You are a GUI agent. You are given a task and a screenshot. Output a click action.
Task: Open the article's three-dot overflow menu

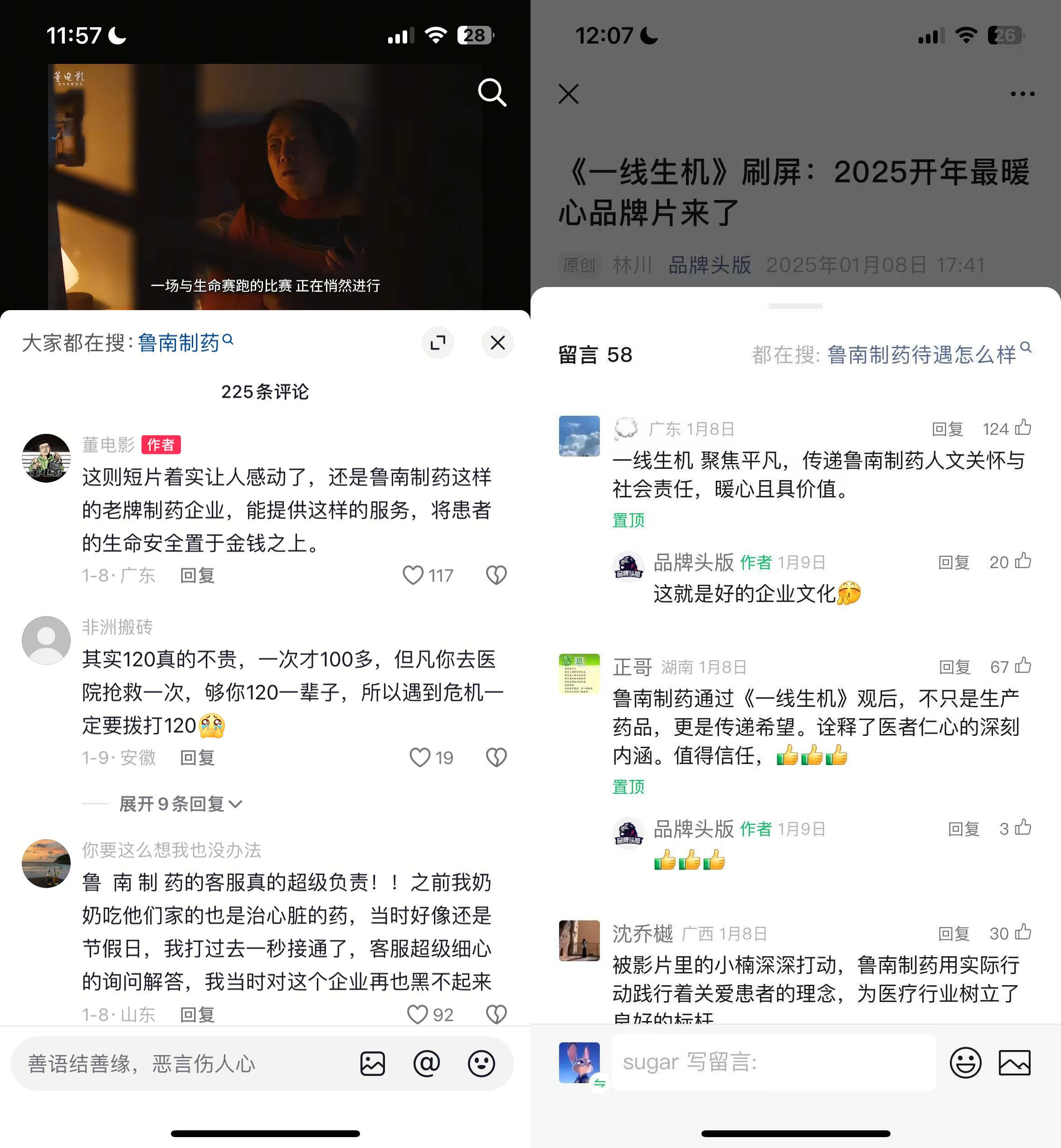pyautogui.click(x=1022, y=93)
